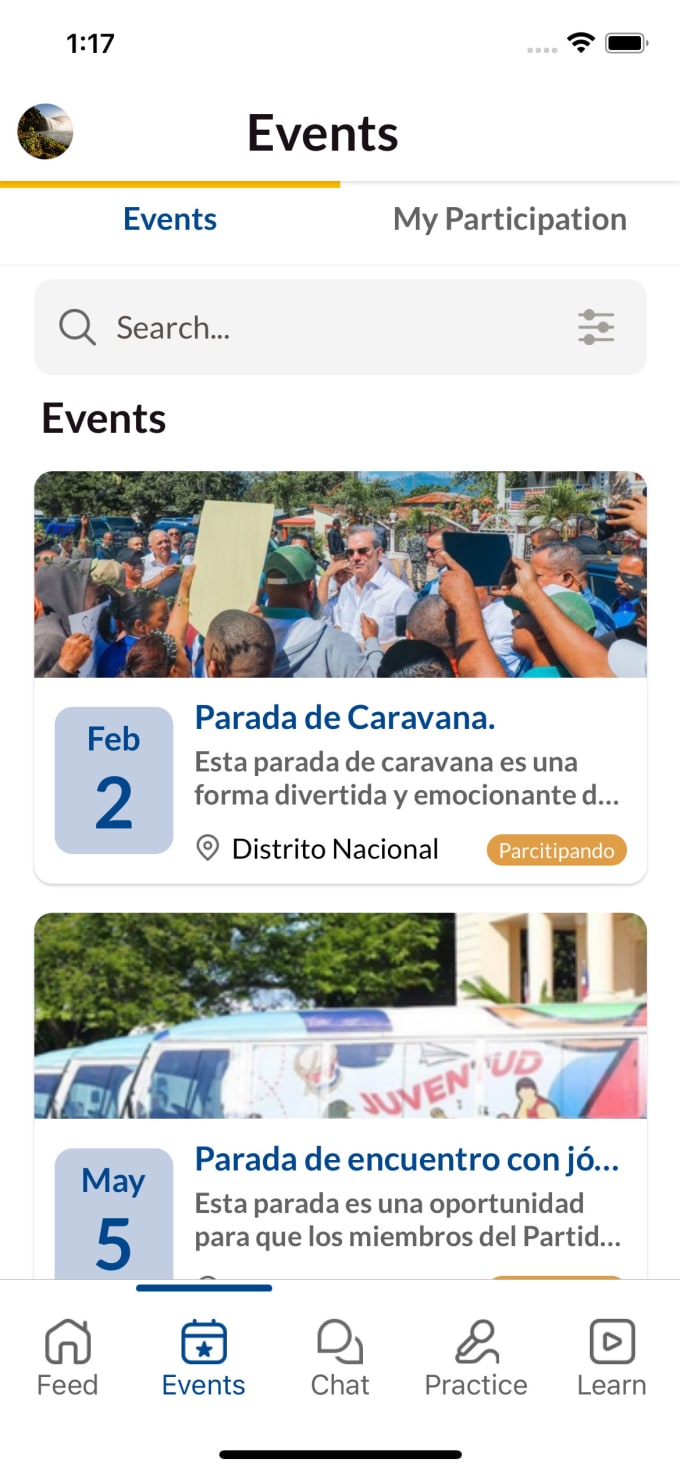Open the search filter options

pos(596,327)
